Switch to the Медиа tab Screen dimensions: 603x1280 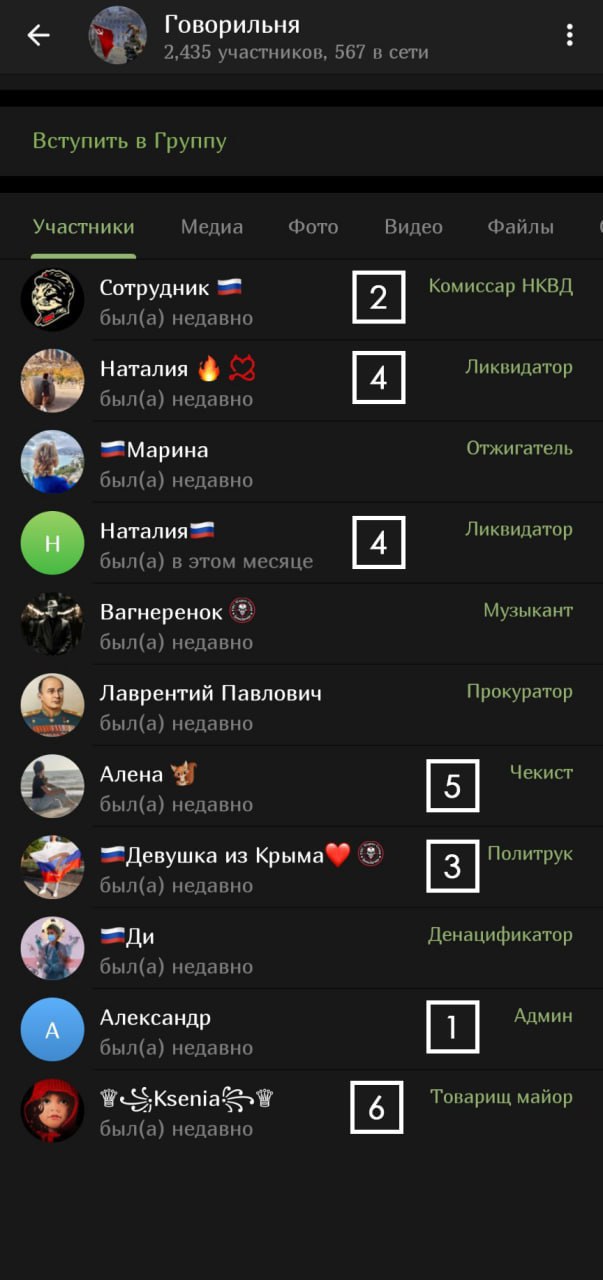[212, 227]
